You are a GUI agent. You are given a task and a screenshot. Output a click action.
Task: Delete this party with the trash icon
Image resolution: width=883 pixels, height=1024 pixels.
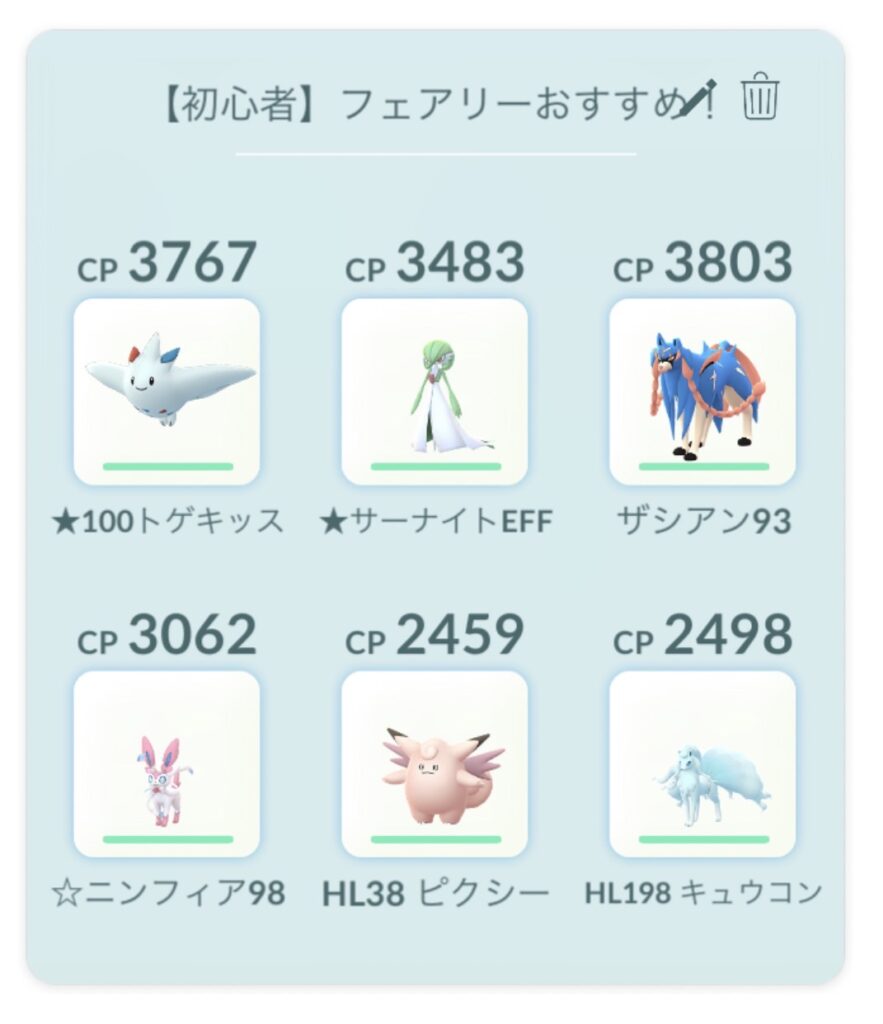[760, 98]
